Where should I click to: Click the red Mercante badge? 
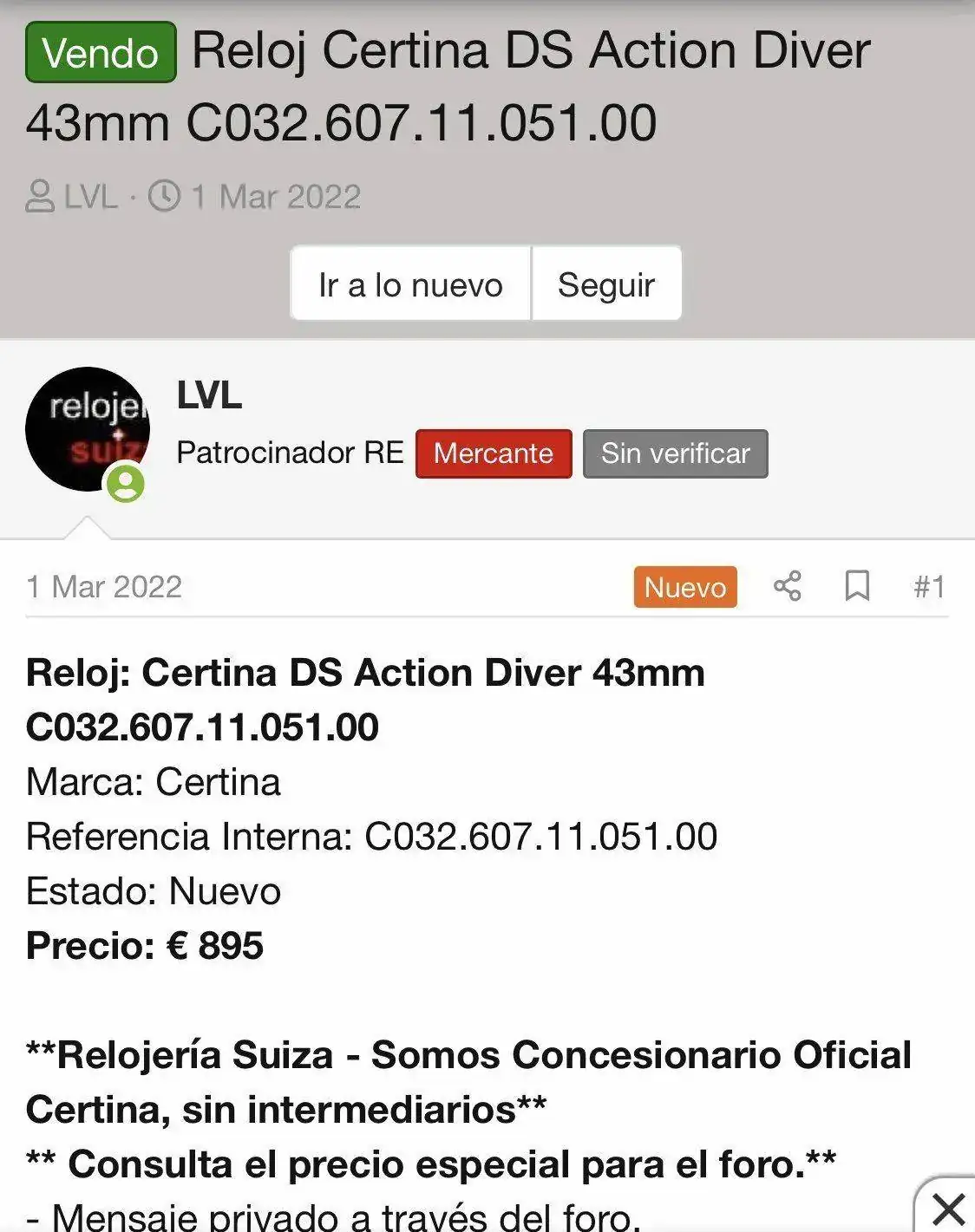point(492,453)
